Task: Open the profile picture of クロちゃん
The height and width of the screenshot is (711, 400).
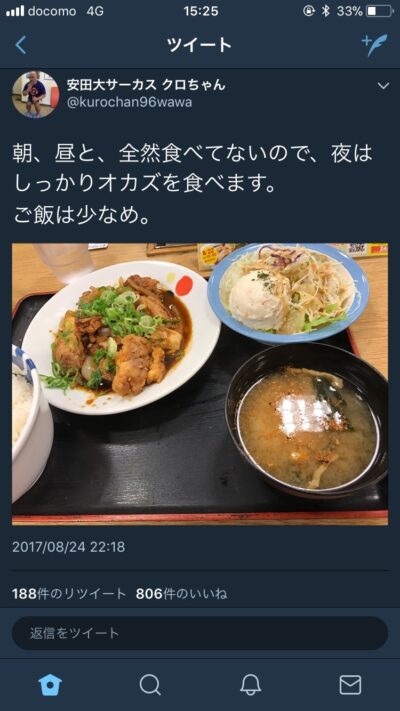Action: [36, 94]
